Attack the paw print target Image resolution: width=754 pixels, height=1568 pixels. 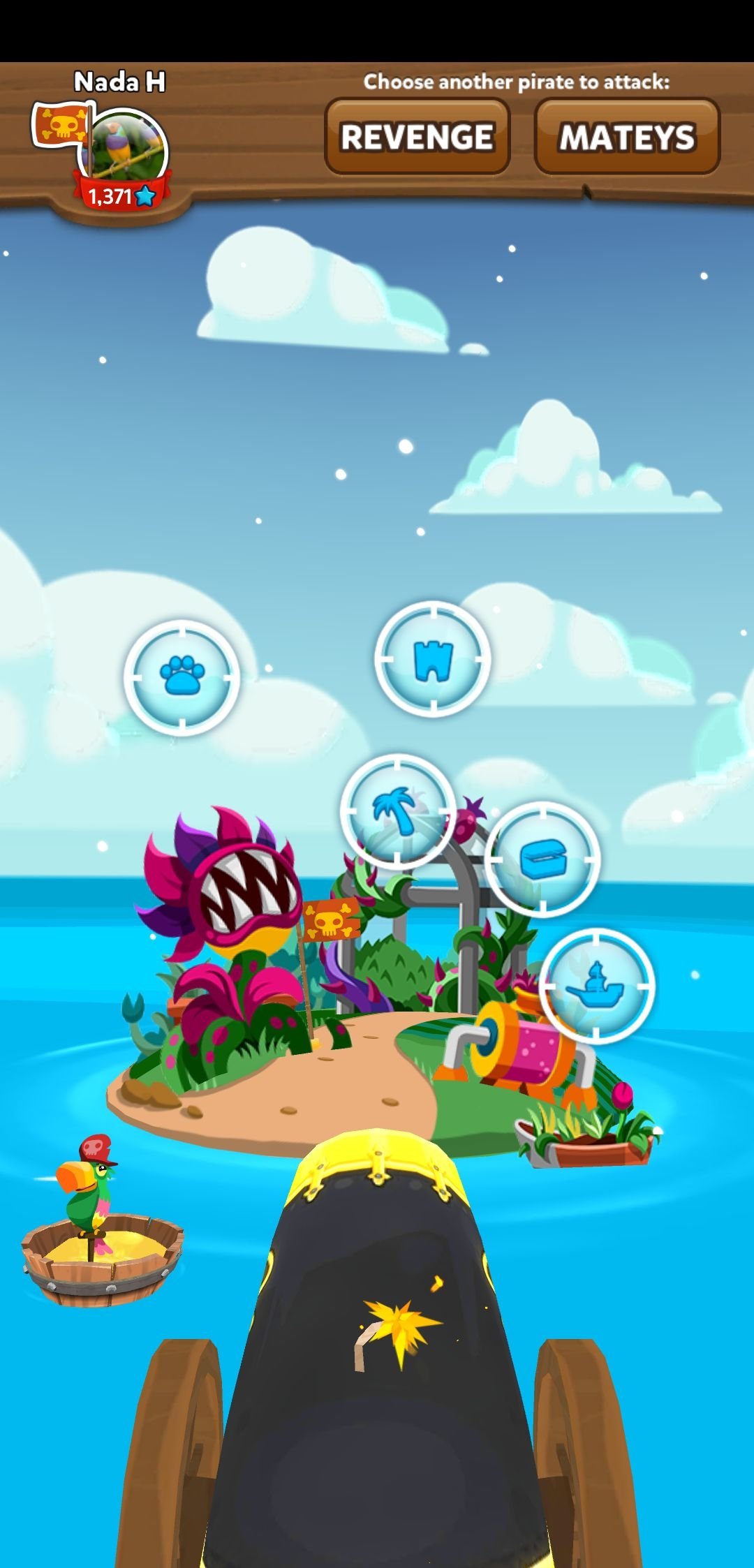click(182, 677)
